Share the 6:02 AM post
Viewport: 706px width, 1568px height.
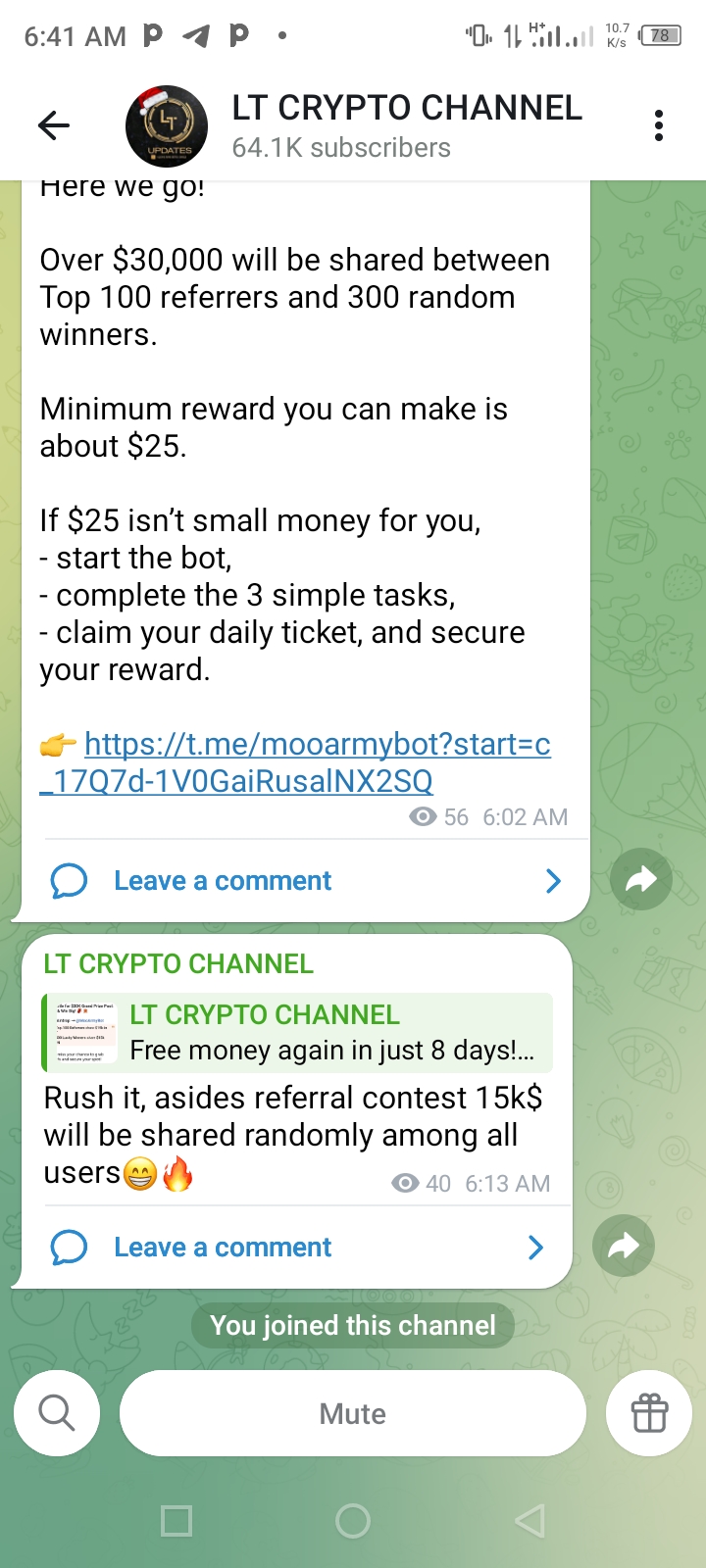(640, 879)
